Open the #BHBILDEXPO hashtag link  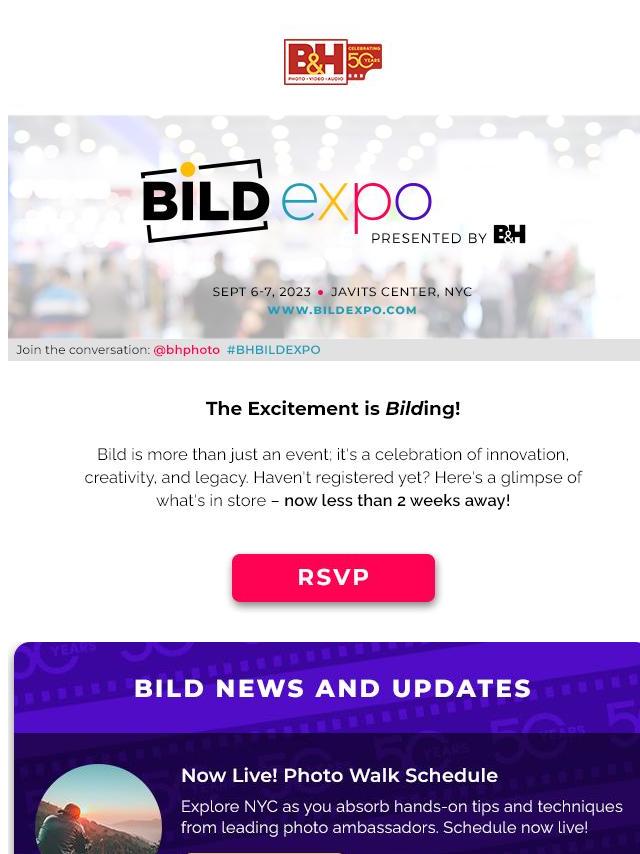(273, 350)
